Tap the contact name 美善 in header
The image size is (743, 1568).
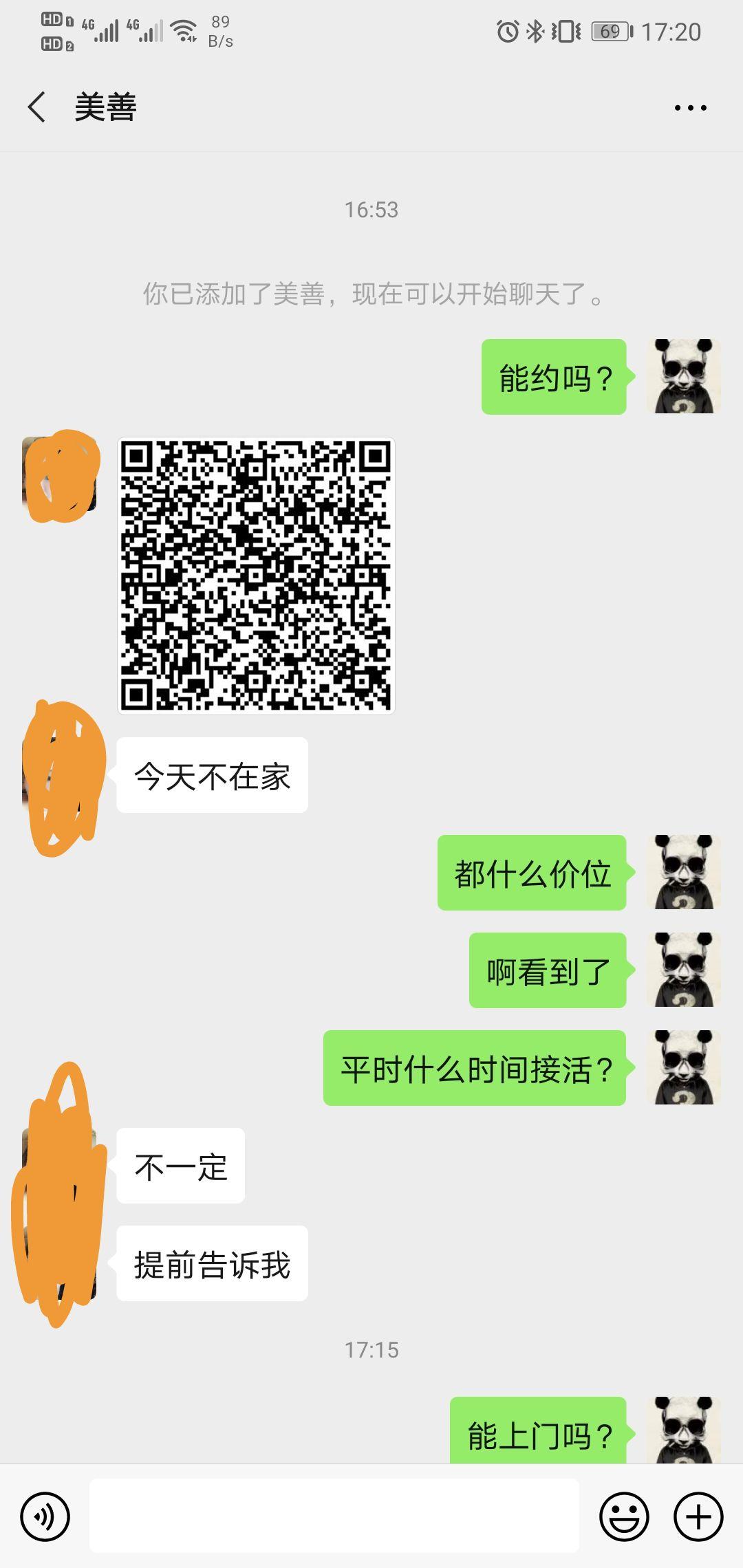(107, 107)
